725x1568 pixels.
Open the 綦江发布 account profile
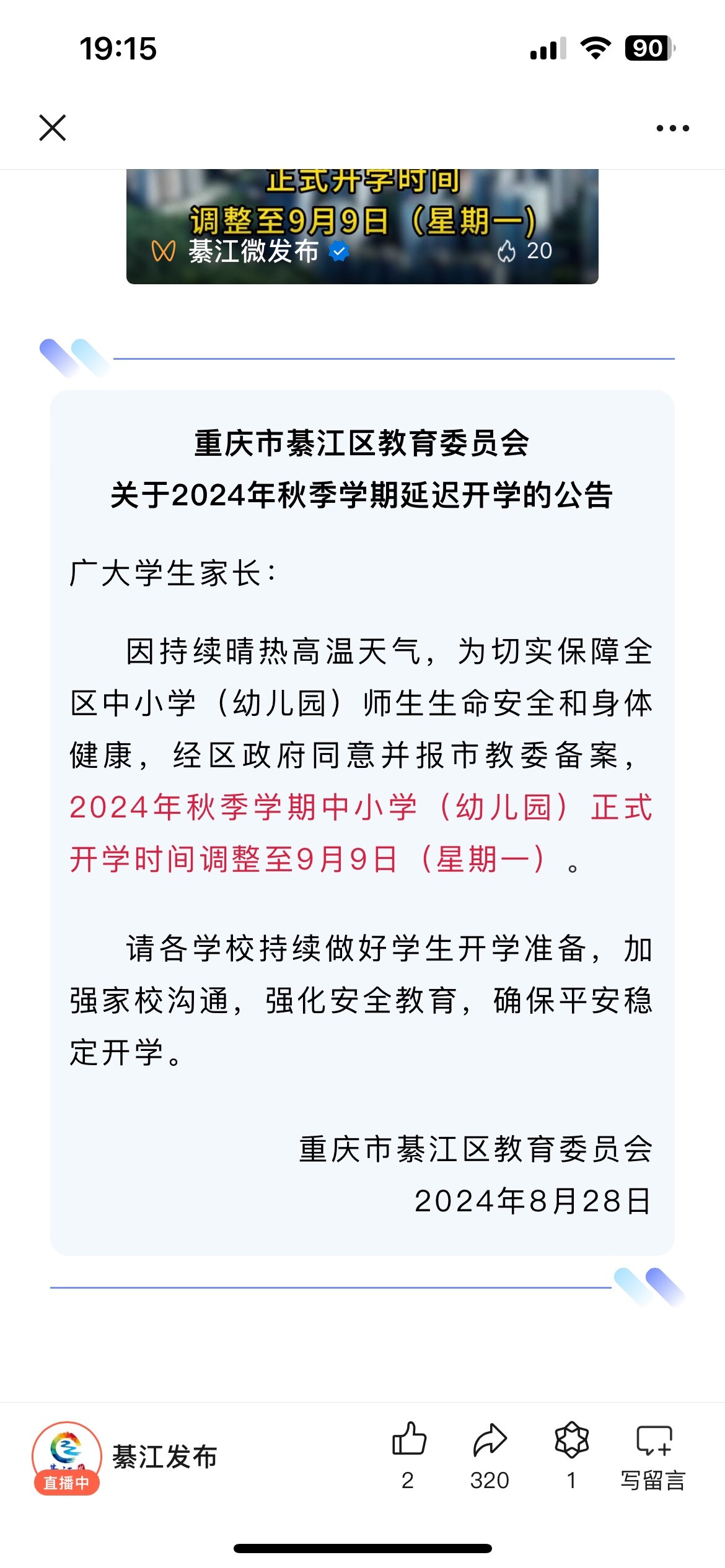[x=164, y=1457]
